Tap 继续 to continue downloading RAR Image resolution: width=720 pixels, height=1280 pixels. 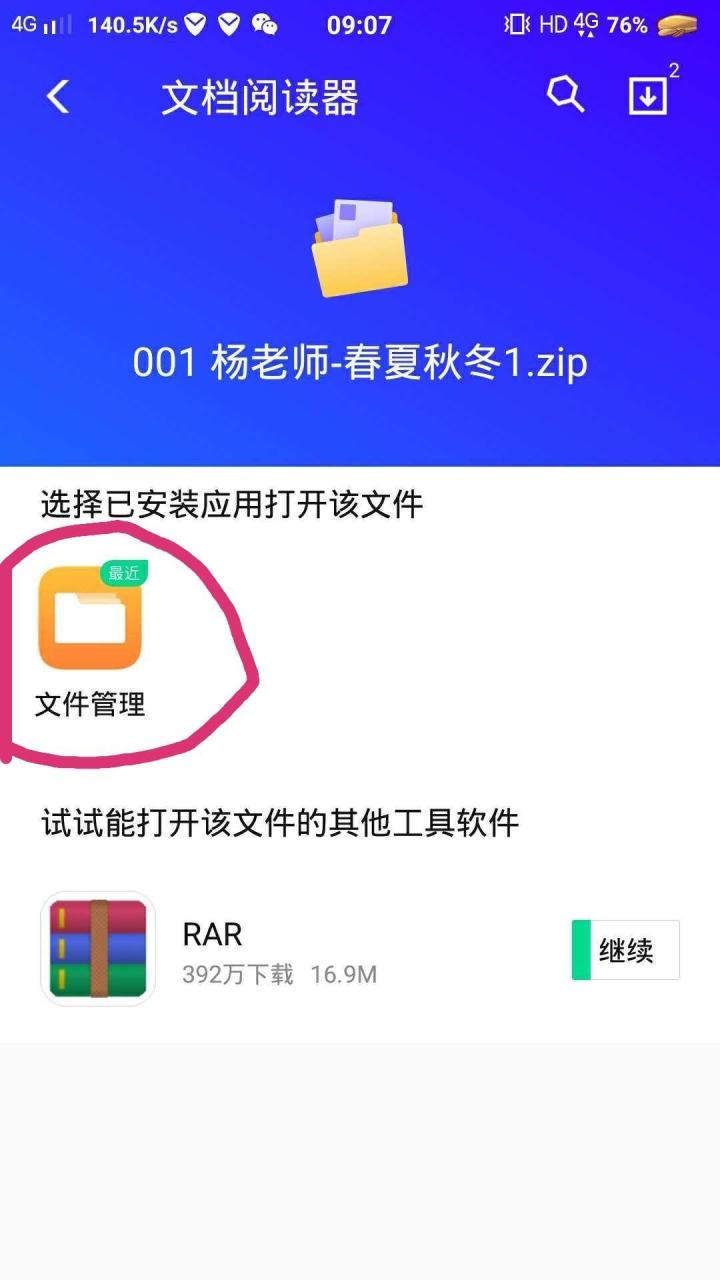pyautogui.click(x=626, y=950)
